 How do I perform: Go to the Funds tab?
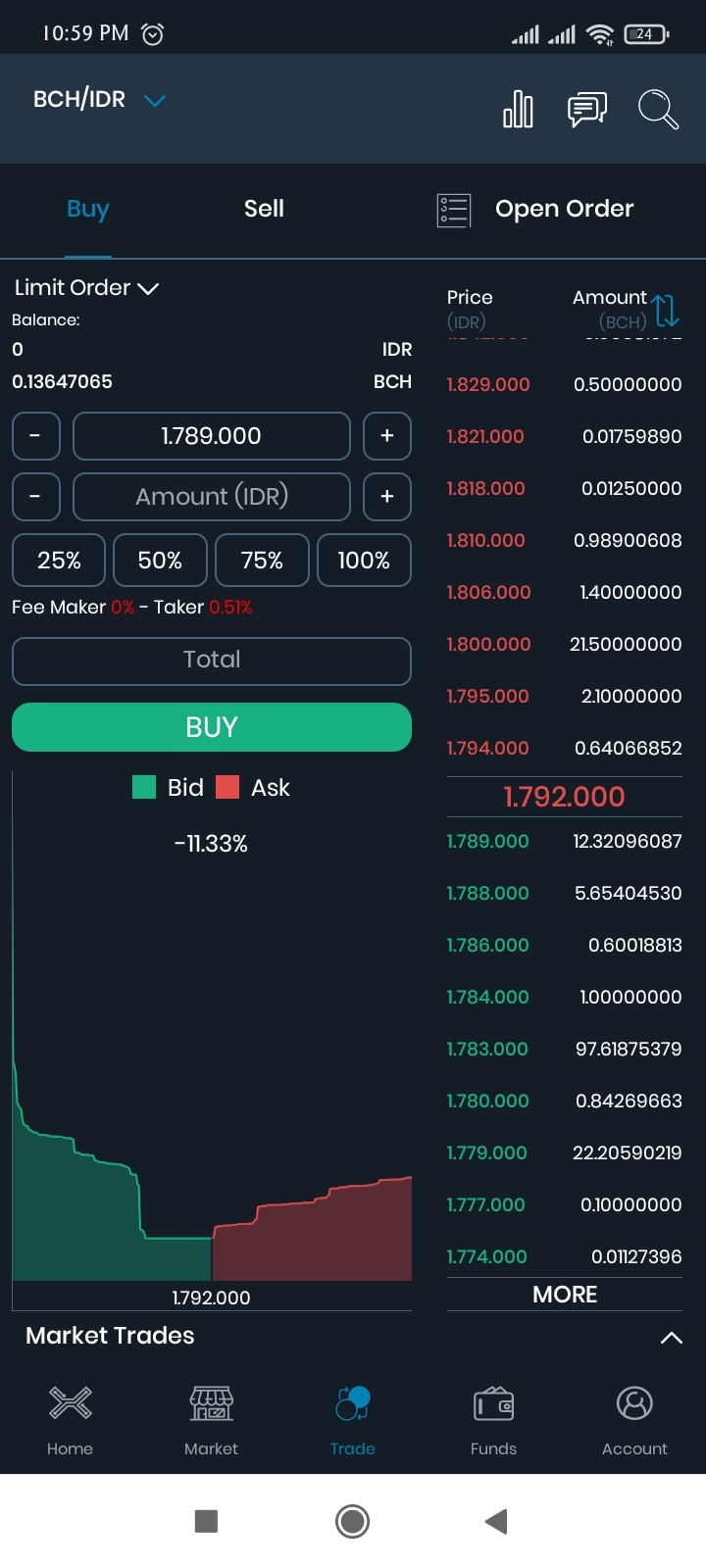pyautogui.click(x=493, y=1421)
